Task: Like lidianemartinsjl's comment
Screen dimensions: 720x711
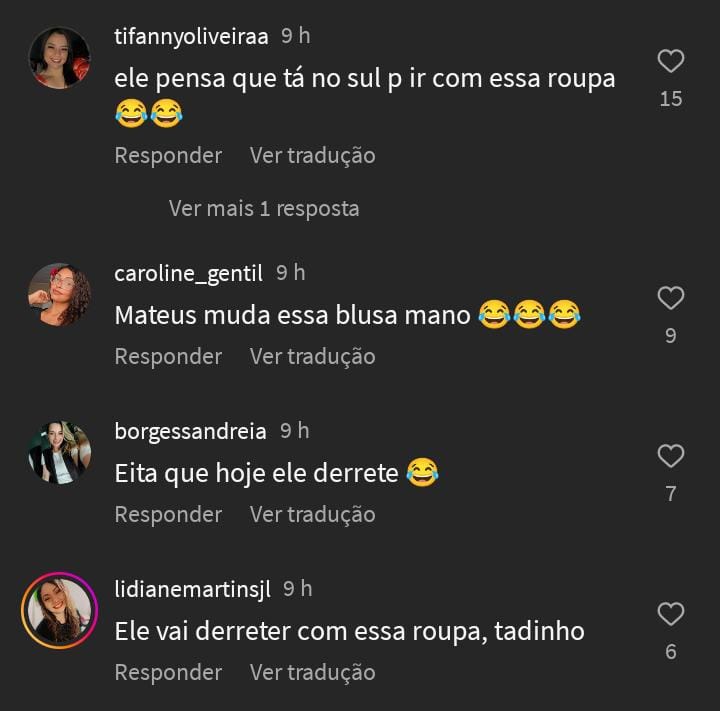Action: pyautogui.click(x=670, y=614)
